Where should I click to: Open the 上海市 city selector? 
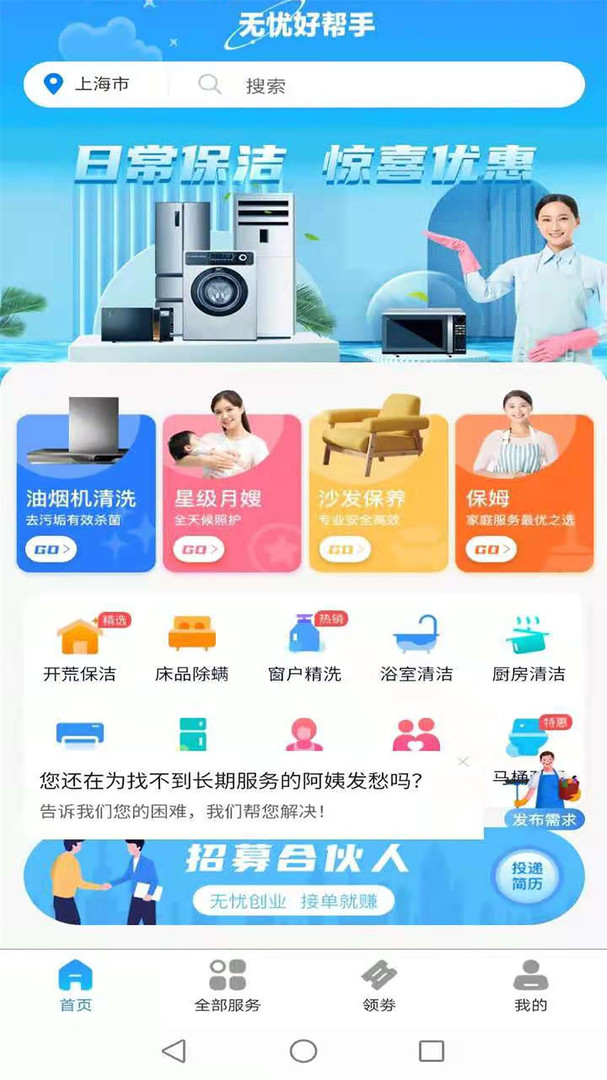point(90,85)
